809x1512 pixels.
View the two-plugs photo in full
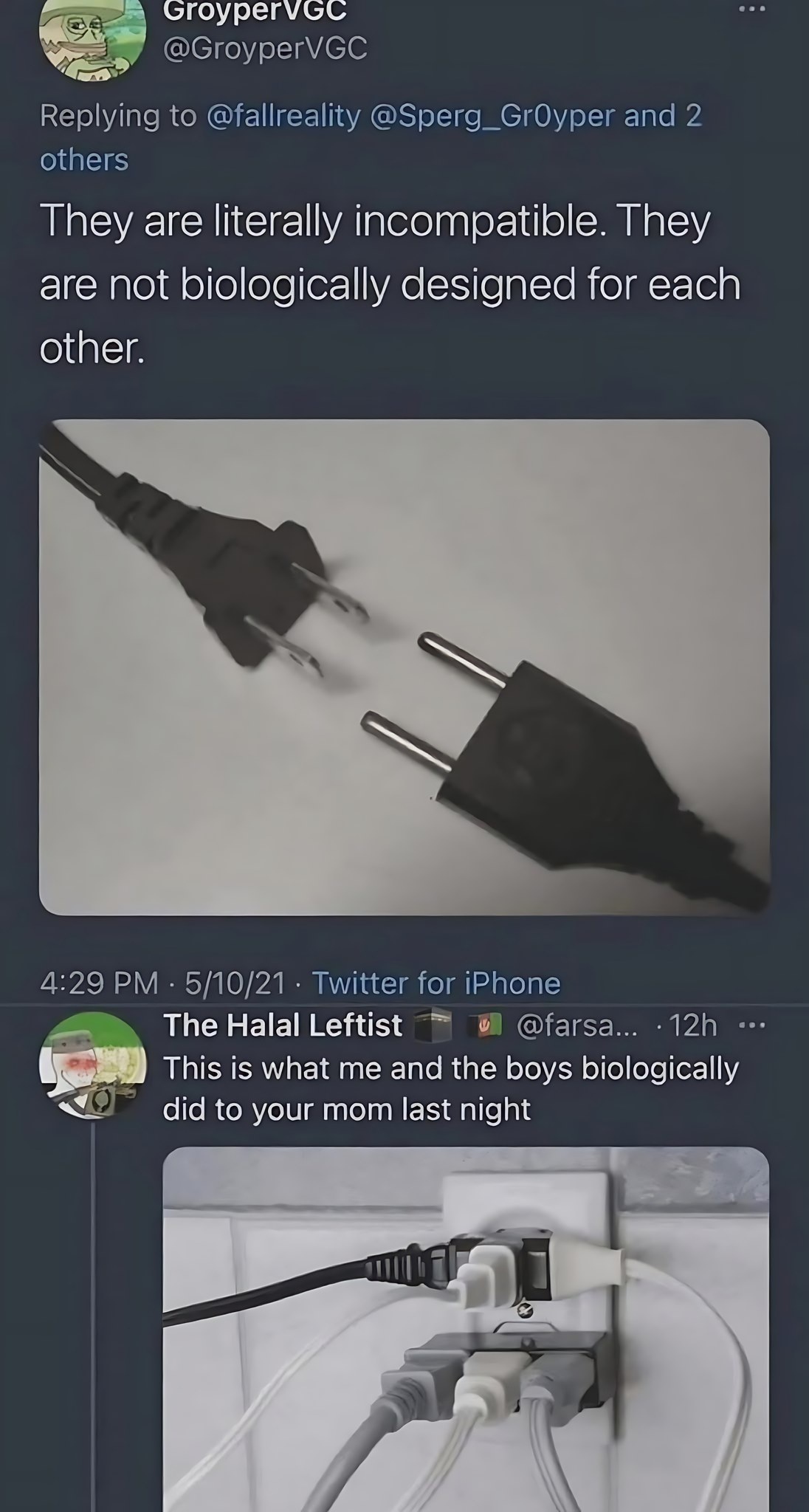(404, 667)
